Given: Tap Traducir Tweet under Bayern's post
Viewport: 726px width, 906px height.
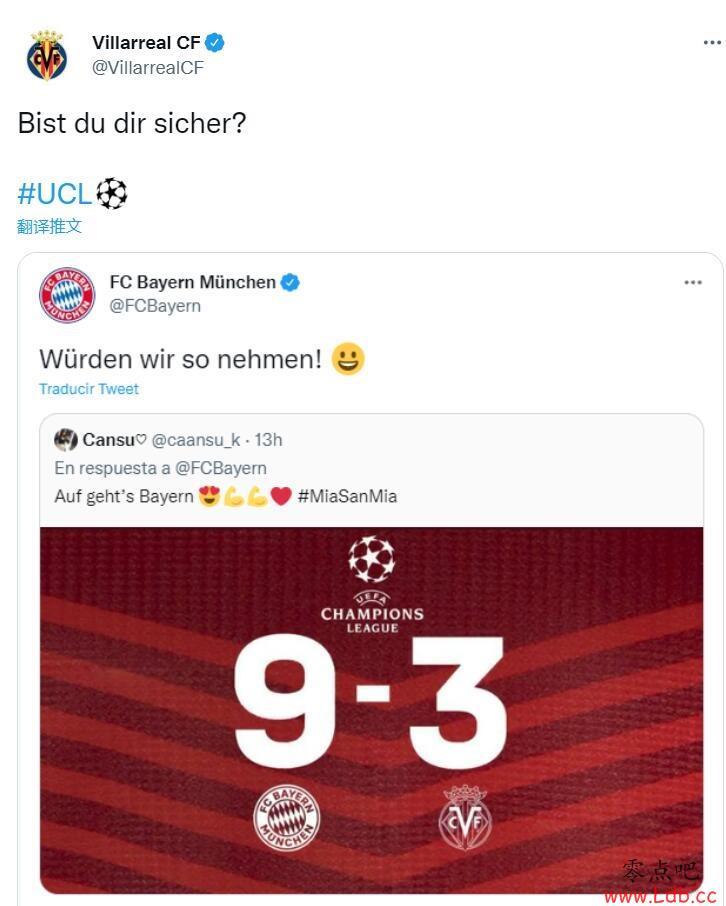Looking at the screenshot, I should tap(89, 389).
